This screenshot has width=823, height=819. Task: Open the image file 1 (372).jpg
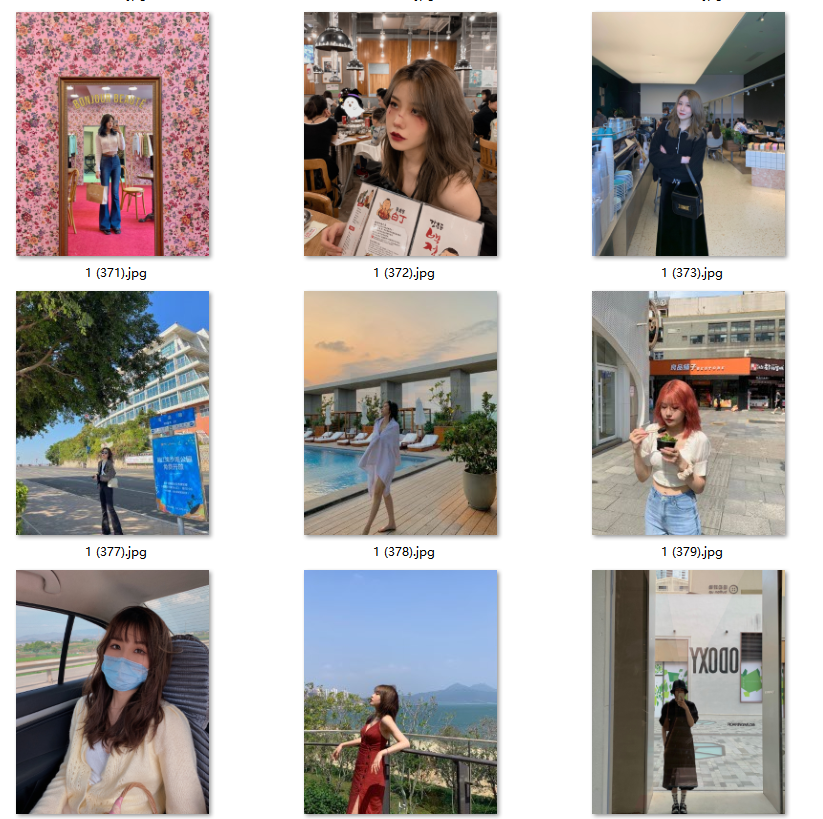pyautogui.click(x=401, y=134)
